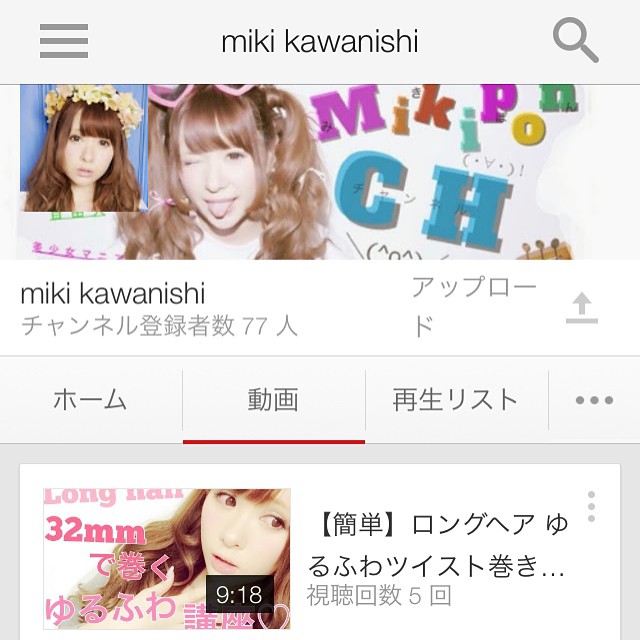
Task: Tap the upload arrow icon
Action: pyautogui.click(x=581, y=308)
